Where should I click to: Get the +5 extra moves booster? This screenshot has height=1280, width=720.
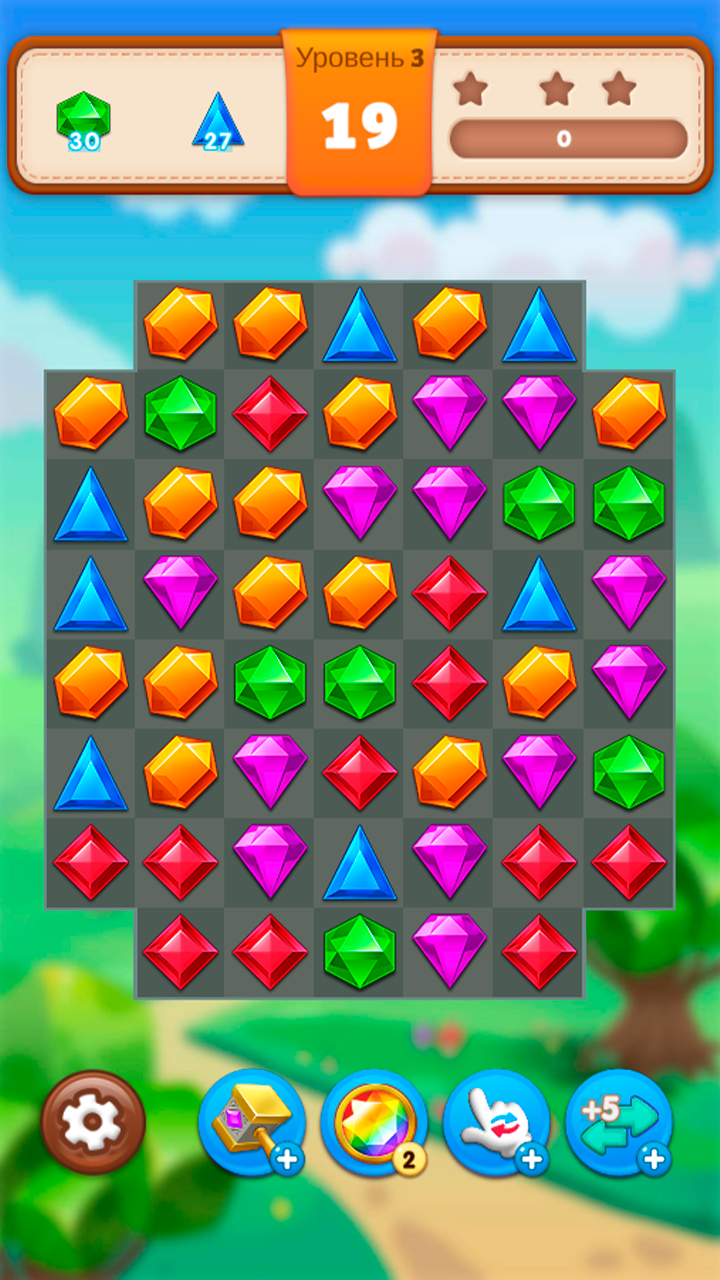(x=619, y=1123)
